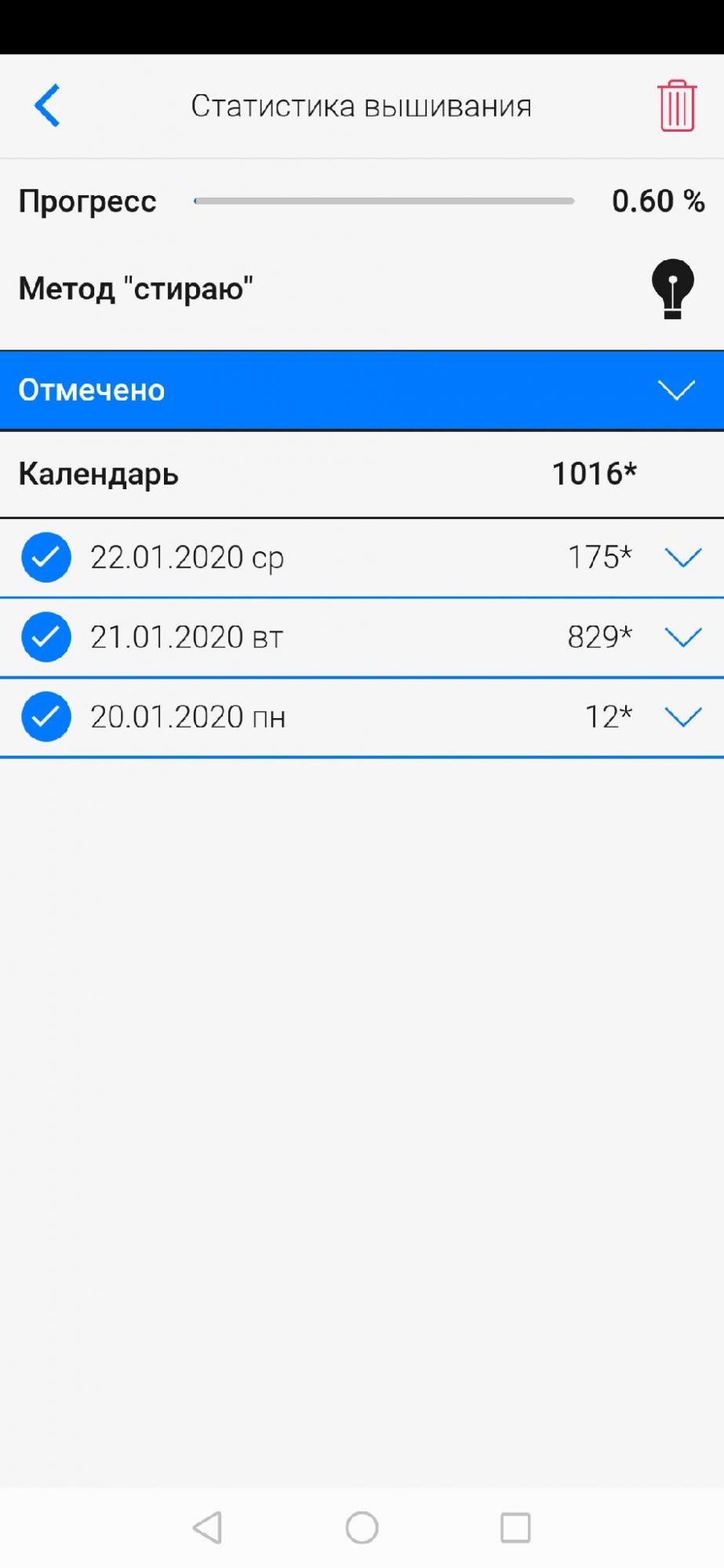Tap the red trash bin icon
Viewport: 724px width, 1568px height.
point(676,106)
